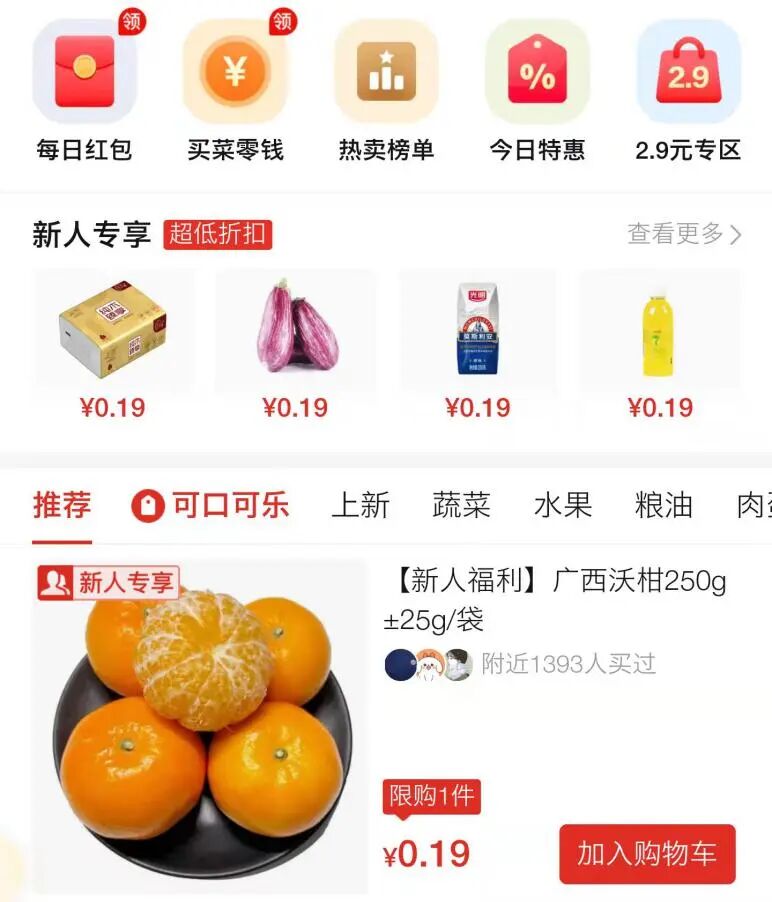Switch to the 上新 tab
Viewport: 772px width, 902px height.
pyautogui.click(x=360, y=505)
